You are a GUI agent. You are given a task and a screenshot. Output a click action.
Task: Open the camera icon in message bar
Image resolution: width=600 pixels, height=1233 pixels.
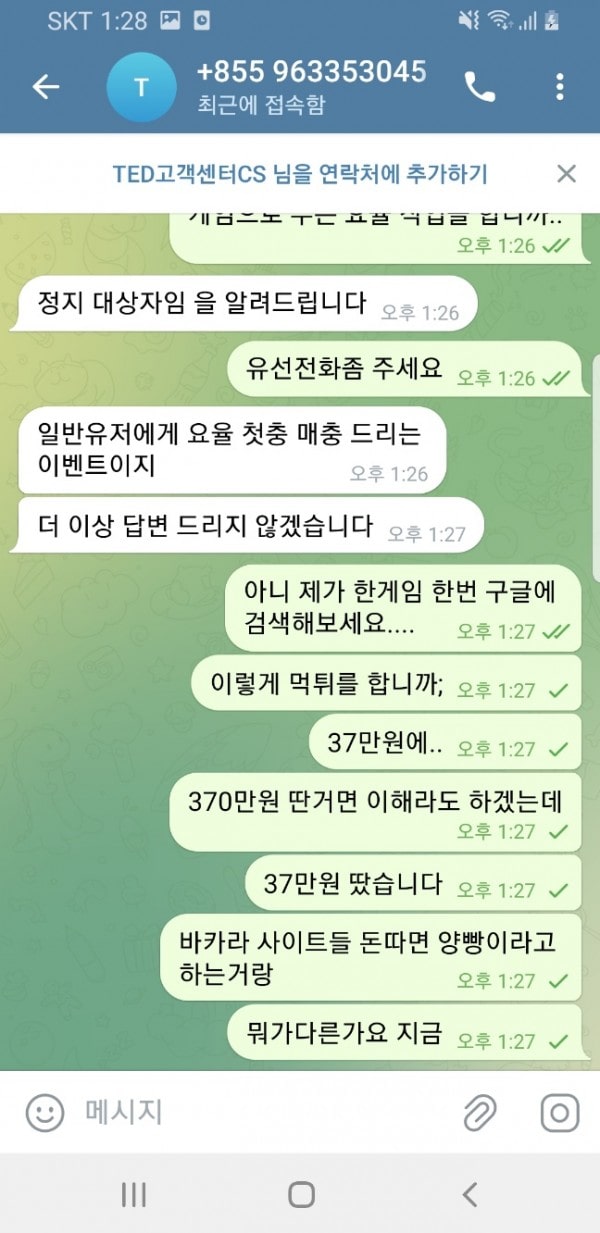click(559, 1112)
